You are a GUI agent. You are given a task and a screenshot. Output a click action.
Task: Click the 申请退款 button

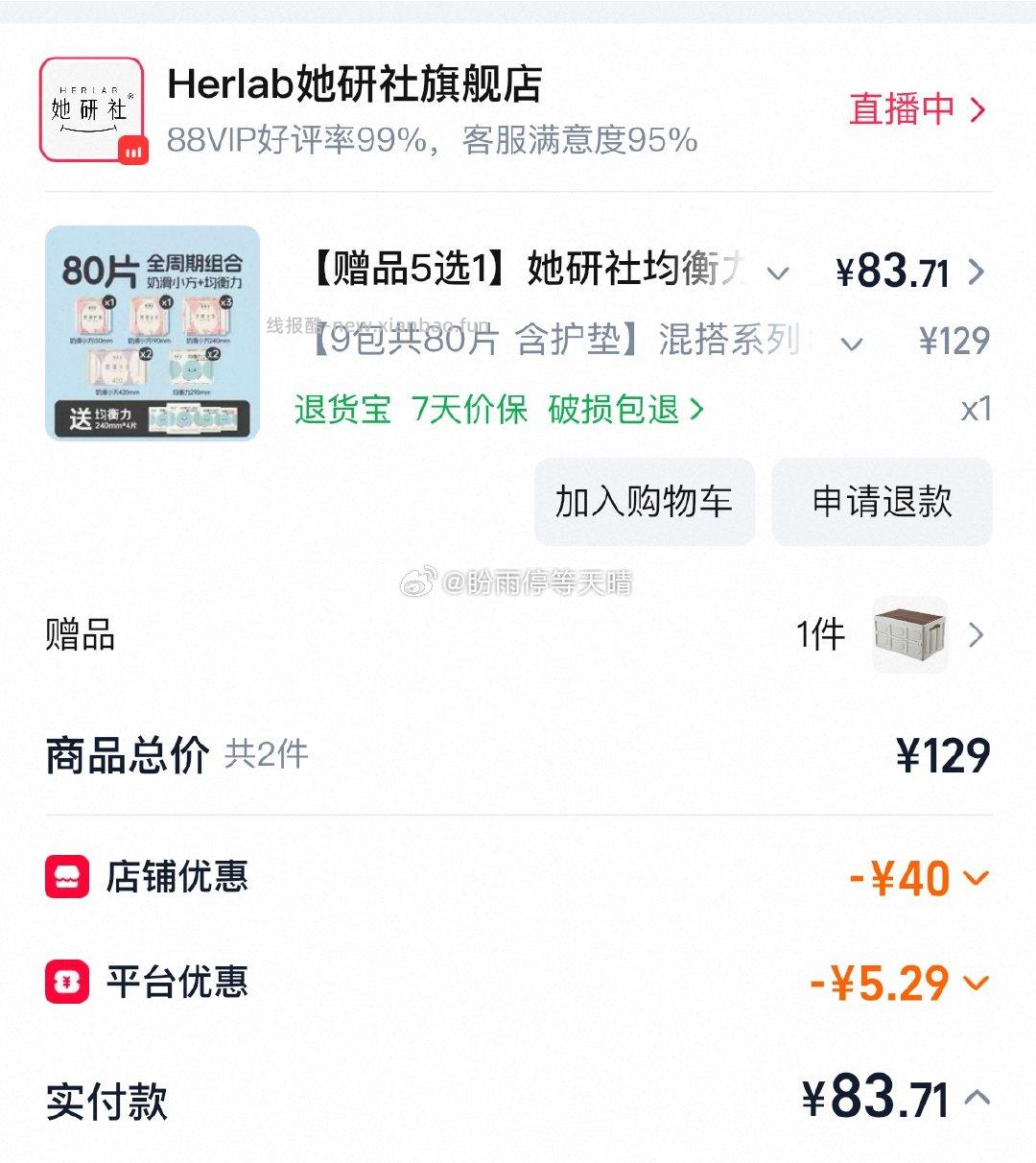[x=882, y=502]
